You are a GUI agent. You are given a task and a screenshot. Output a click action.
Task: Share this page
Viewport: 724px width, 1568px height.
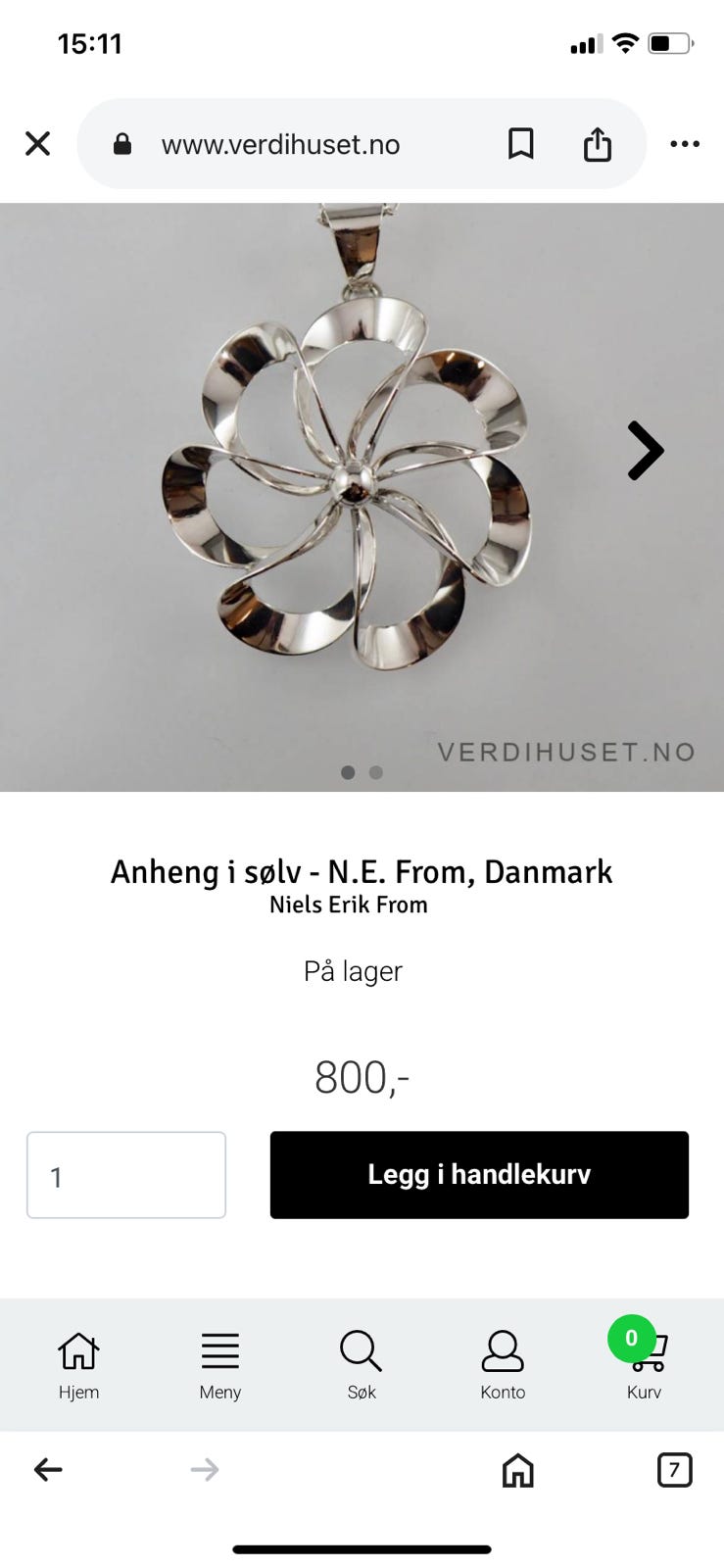point(597,144)
